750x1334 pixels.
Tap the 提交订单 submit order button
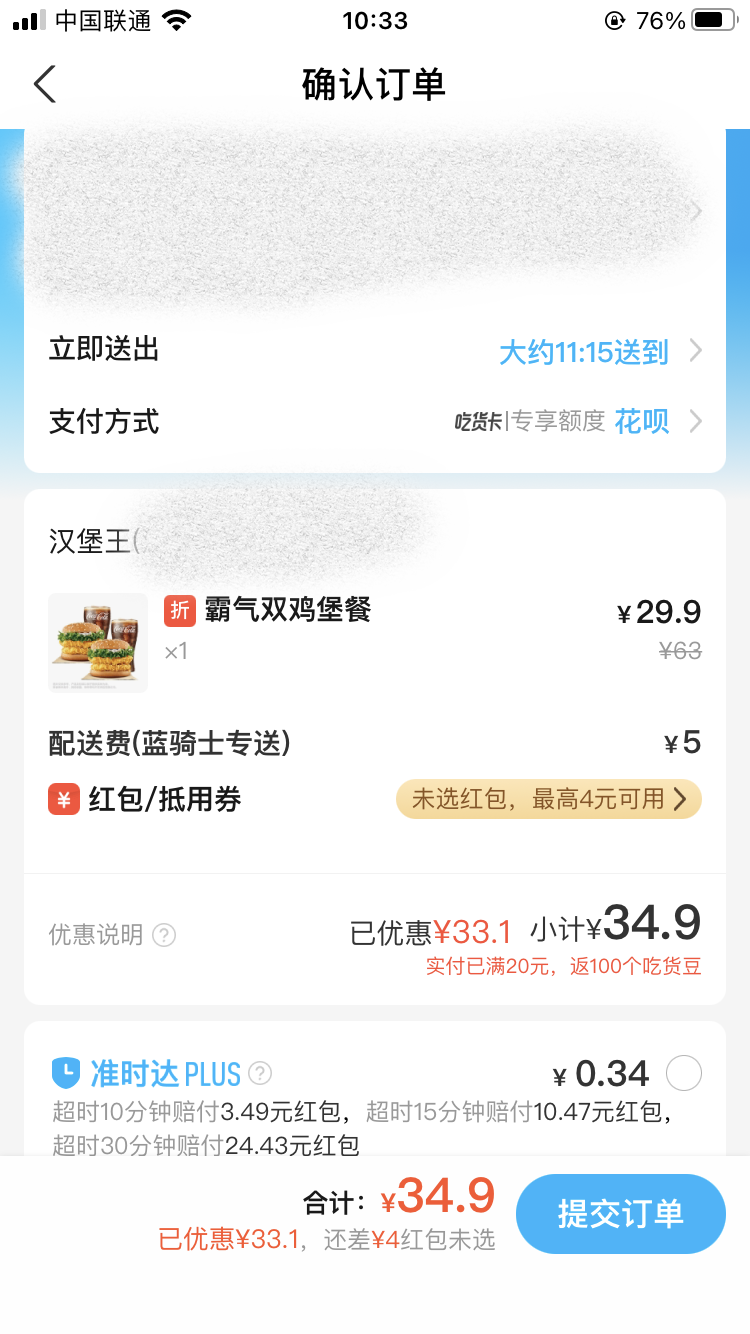pos(620,1213)
